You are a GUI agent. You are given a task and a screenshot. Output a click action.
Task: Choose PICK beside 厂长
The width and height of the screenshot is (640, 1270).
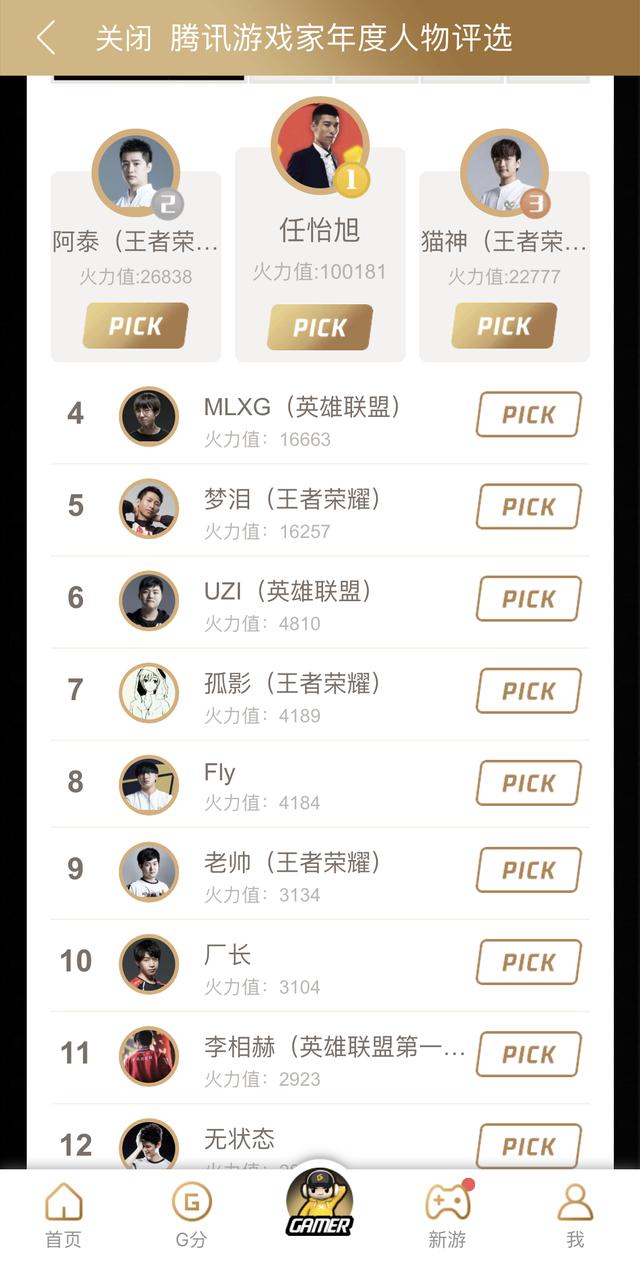point(528,962)
